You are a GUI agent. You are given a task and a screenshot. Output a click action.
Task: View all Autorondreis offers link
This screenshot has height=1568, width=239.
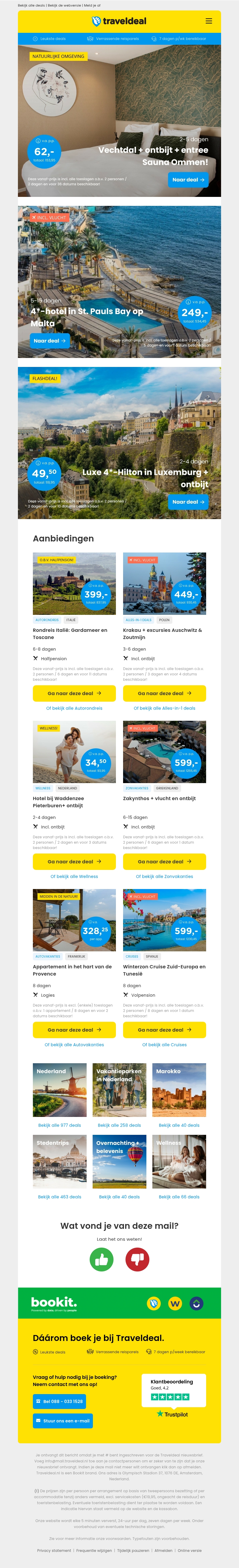[x=74, y=708]
